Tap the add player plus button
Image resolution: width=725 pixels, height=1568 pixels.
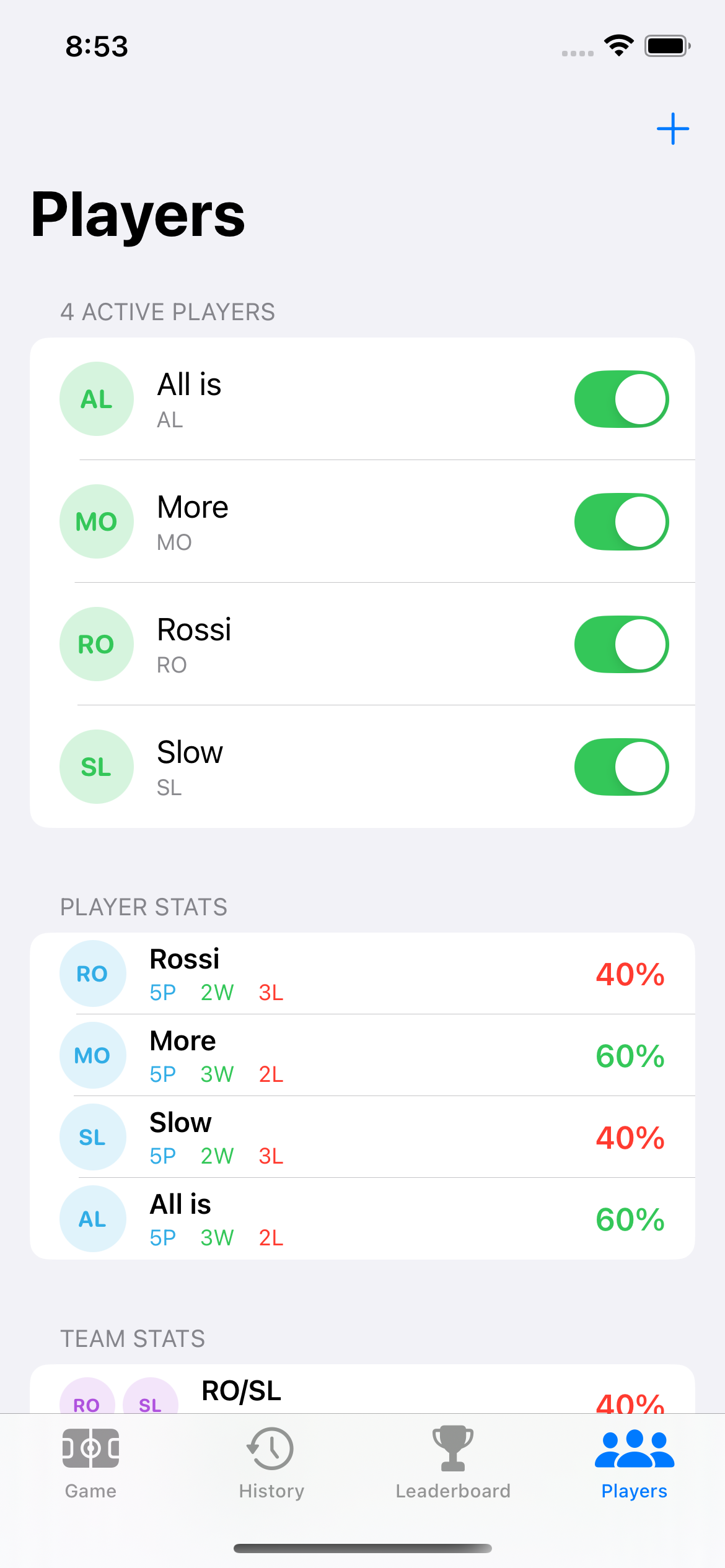[673, 129]
